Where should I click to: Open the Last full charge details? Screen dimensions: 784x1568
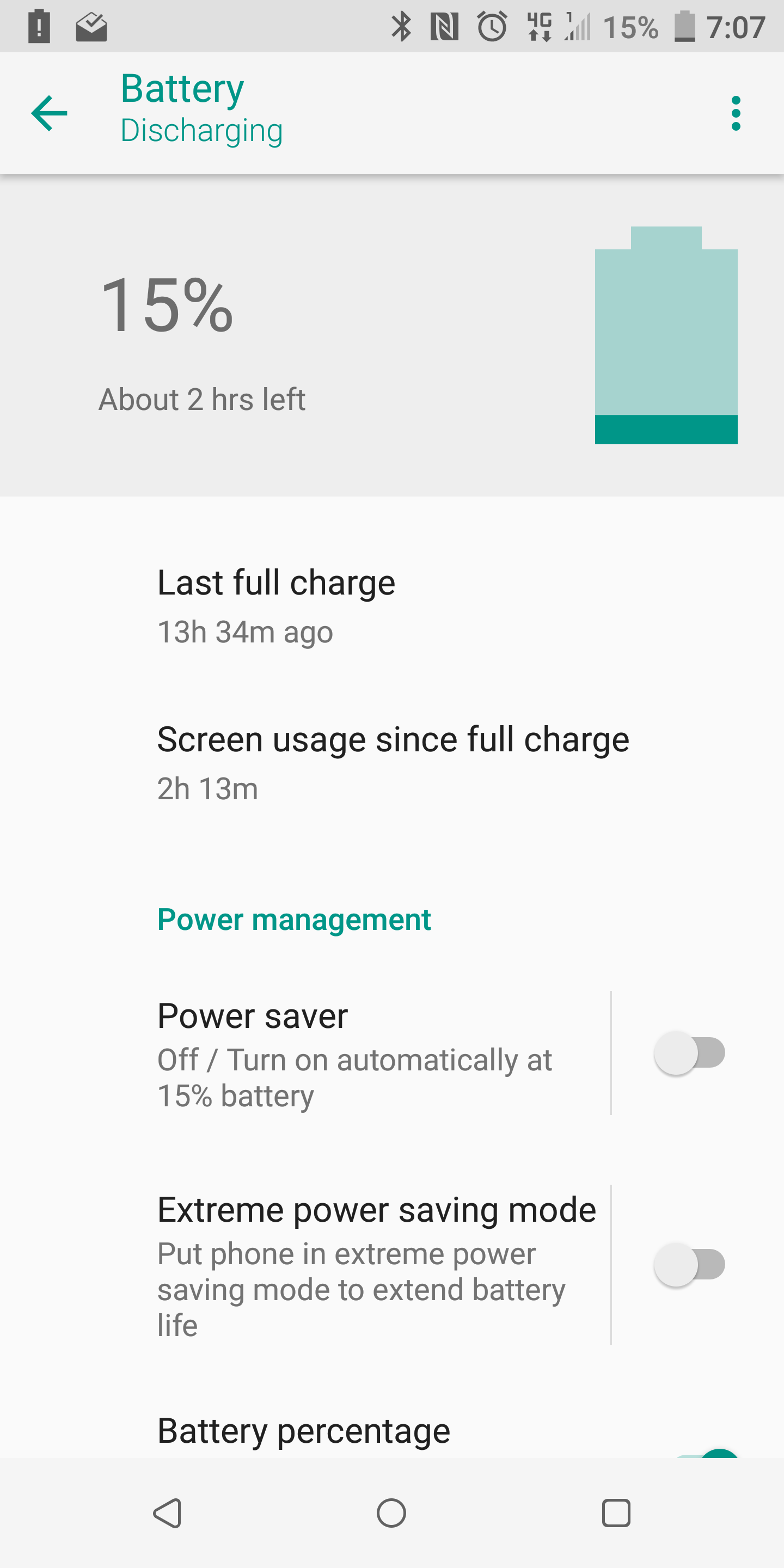pos(392,607)
